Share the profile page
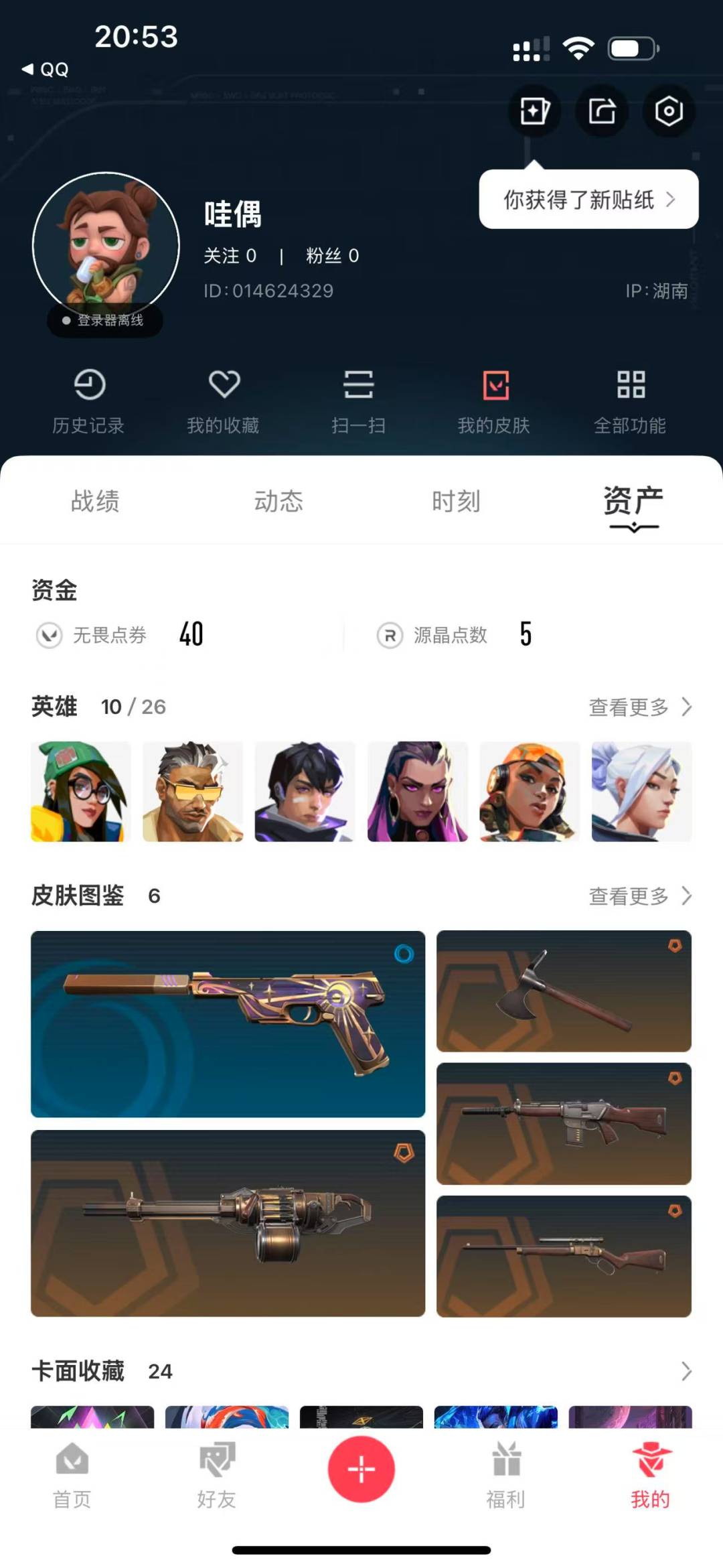This screenshot has height=1568, width=723. 602,111
